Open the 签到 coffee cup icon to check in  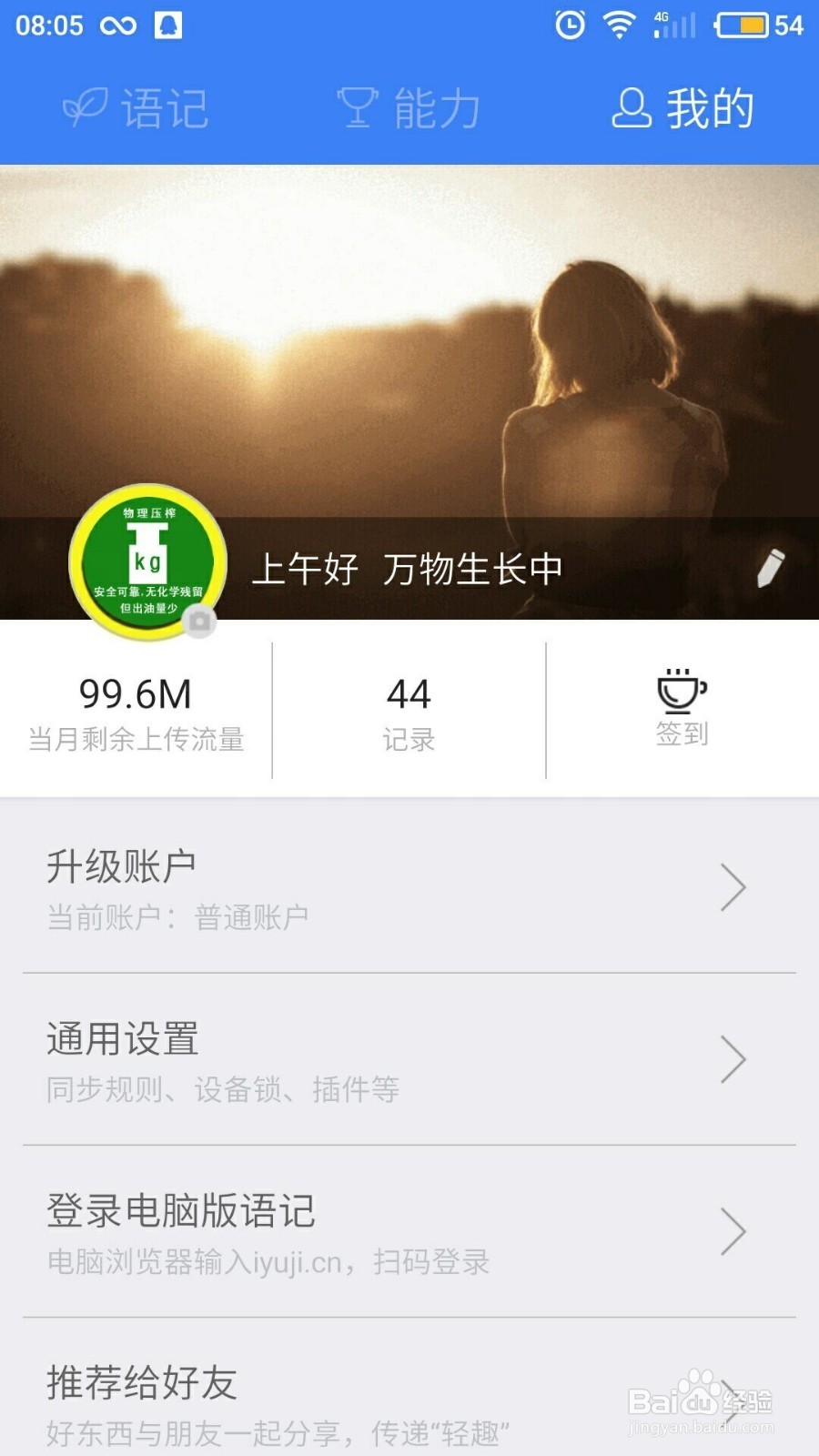point(681,692)
